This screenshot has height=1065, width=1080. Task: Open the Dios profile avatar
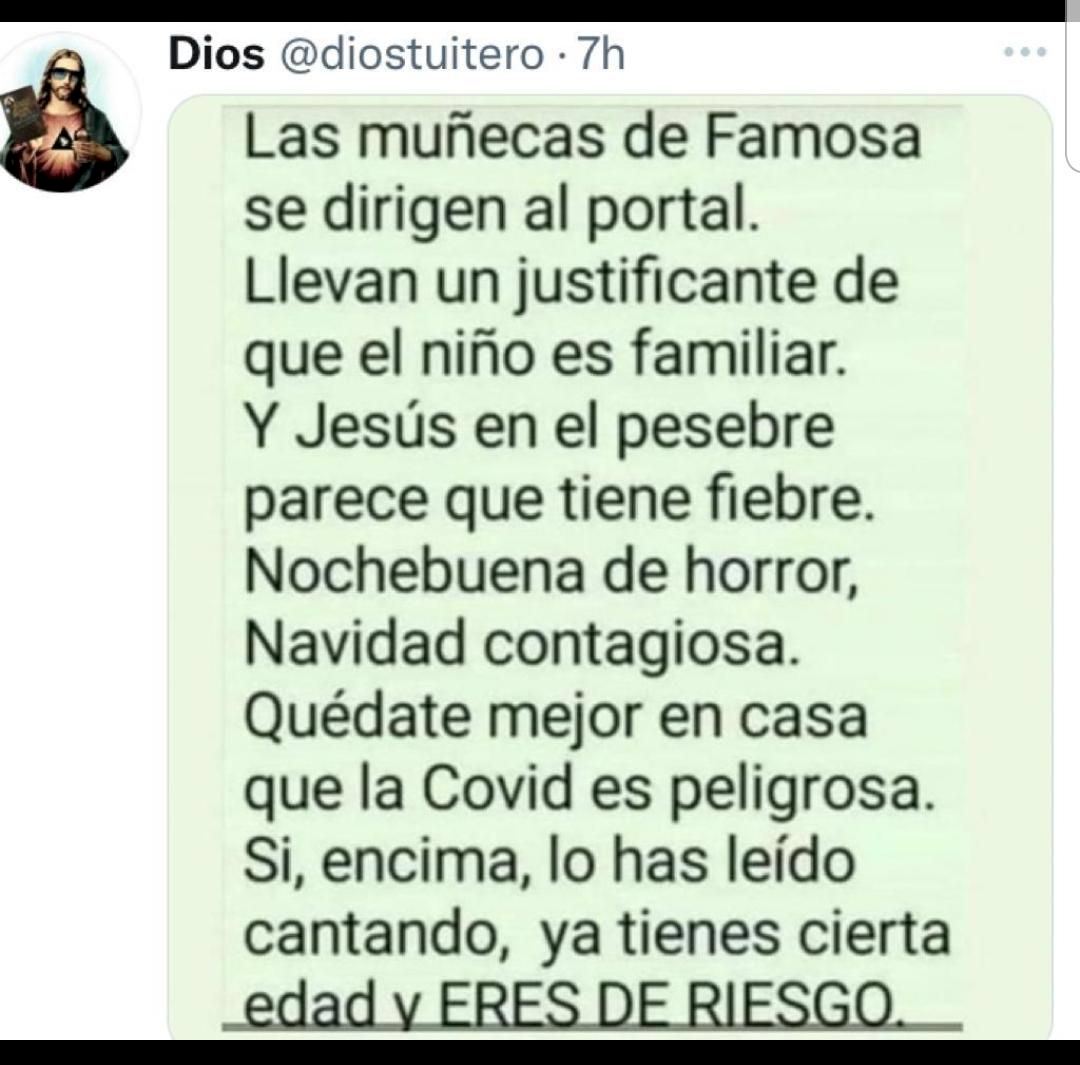coord(68,113)
